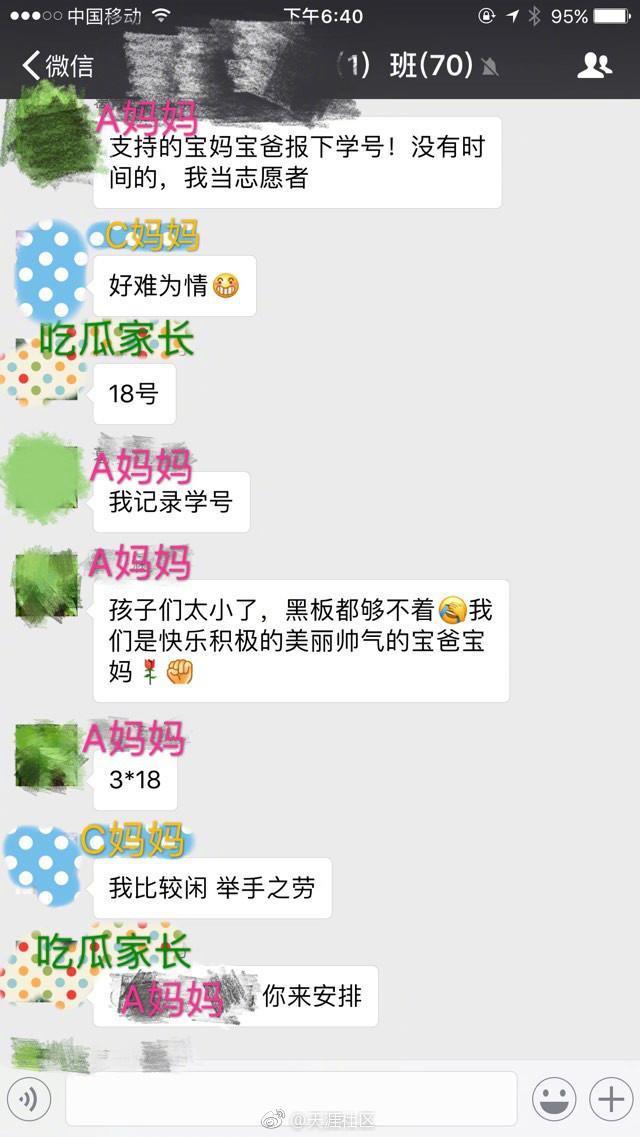
Task: Tap C妈妈's avatar beside 好难为情
Action: pos(48,270)
